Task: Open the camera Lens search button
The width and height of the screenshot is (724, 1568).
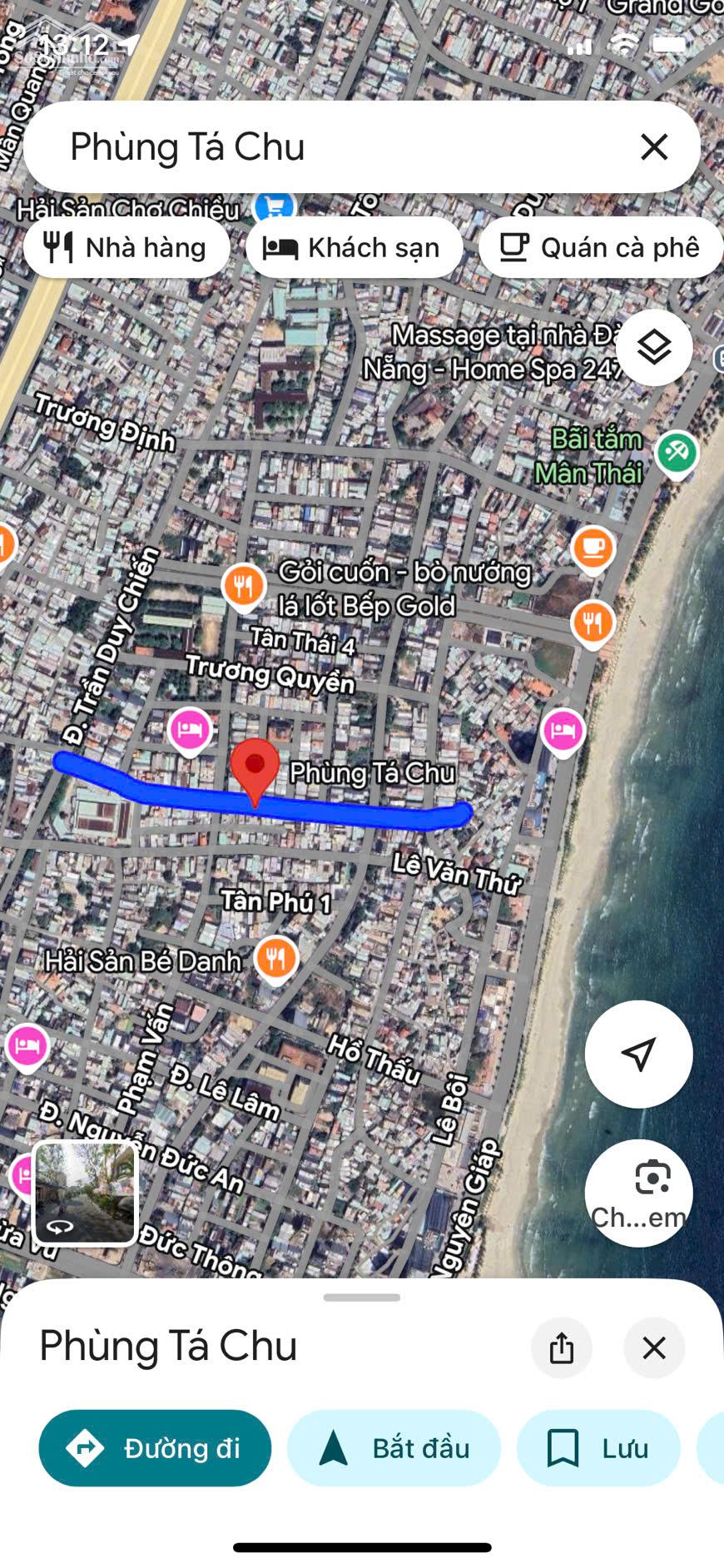Action: pos(638,1192)
